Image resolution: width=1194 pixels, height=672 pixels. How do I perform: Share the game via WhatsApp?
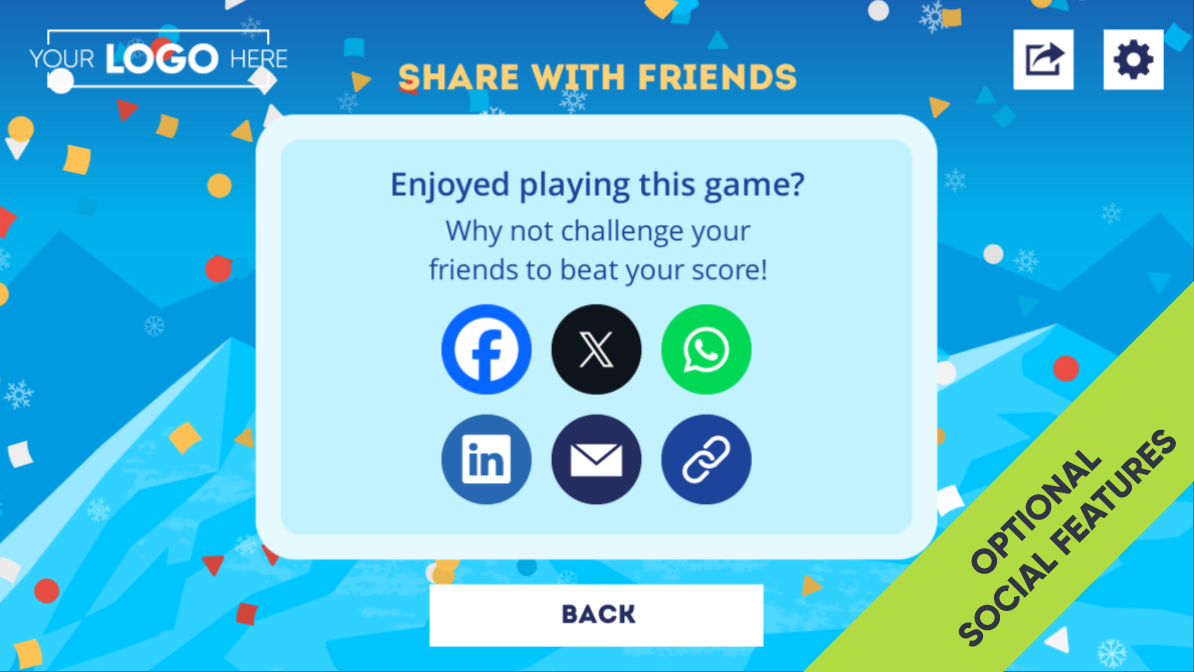point(706,350)
